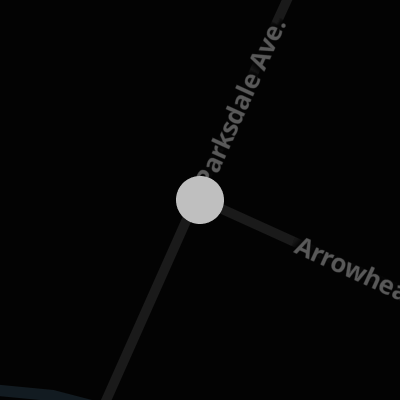Tap the gray location marker on Parksdale Ave.

pos(200,200)
